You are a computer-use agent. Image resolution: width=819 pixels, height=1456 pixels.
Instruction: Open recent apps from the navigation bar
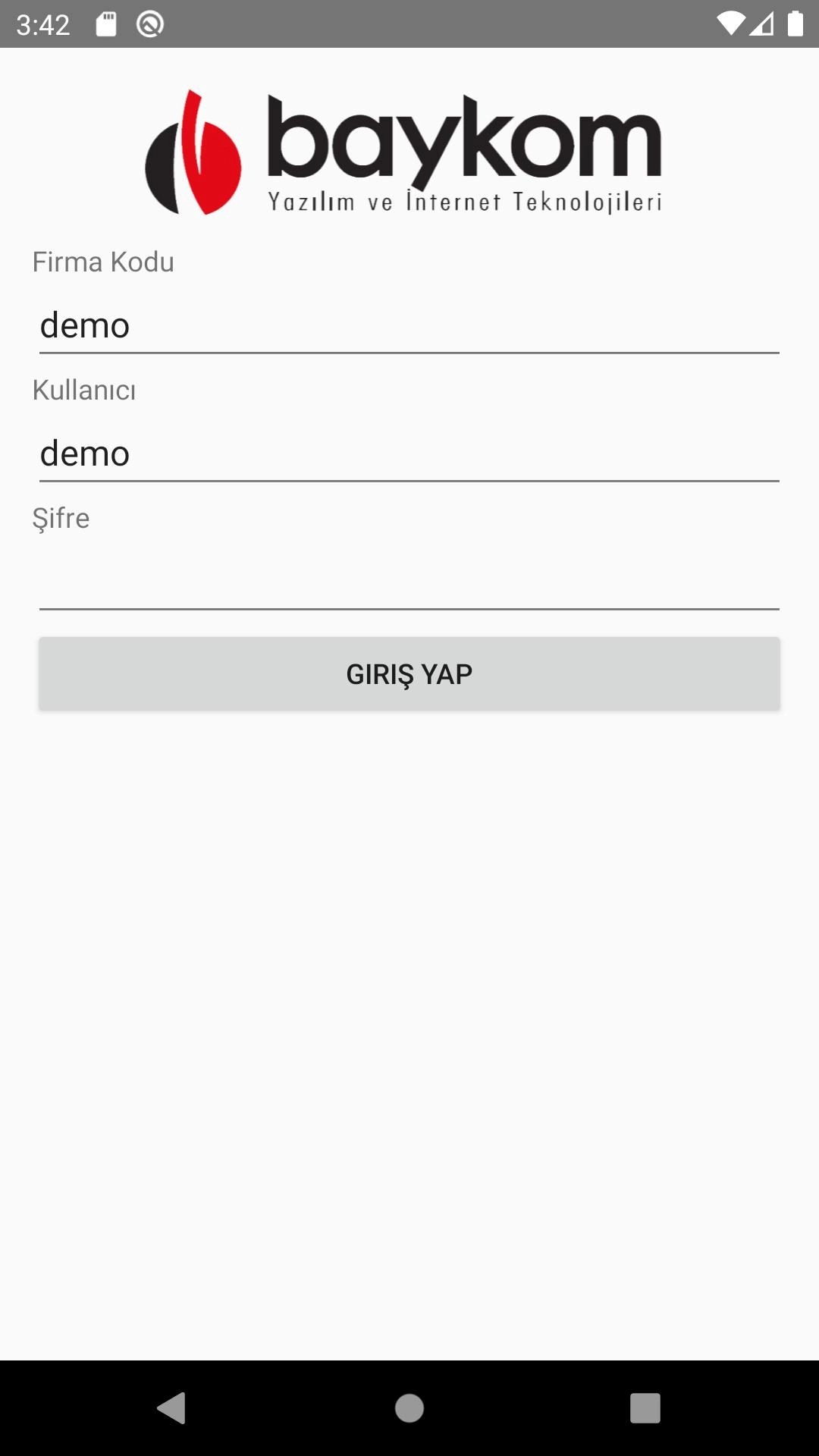(645, 1408)
